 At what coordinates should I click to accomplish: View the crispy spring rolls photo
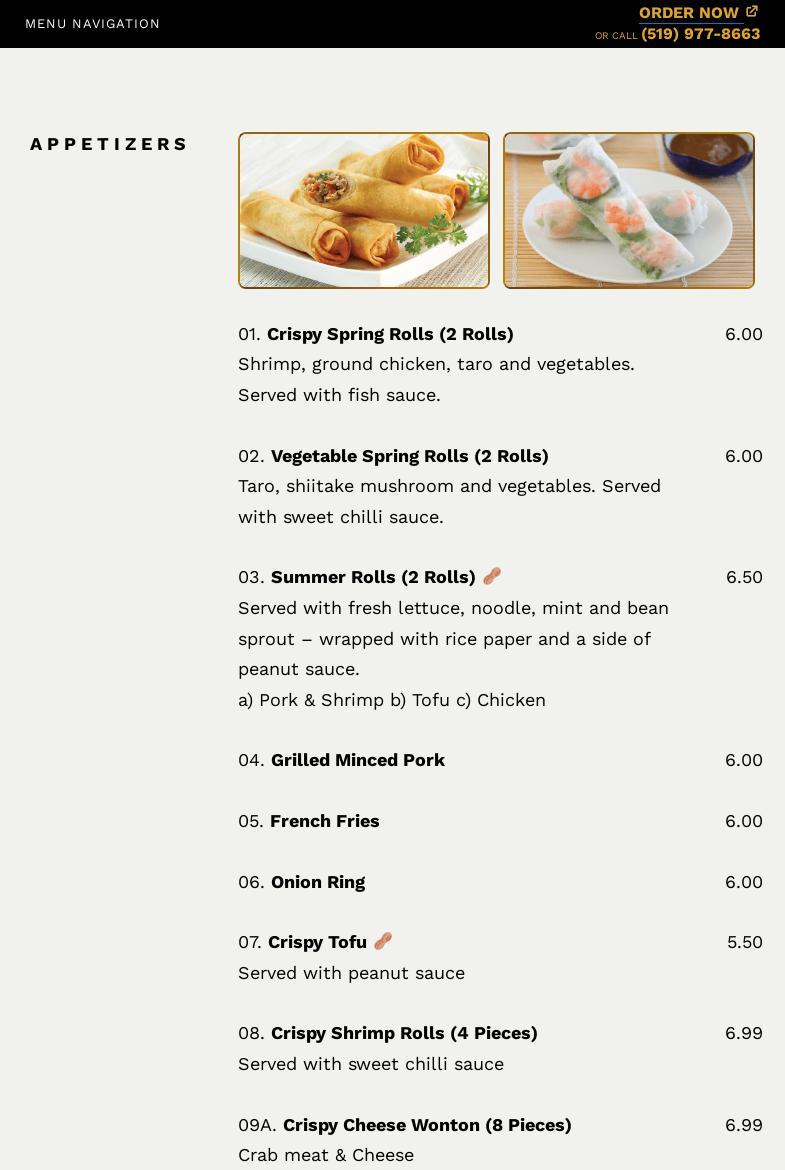(x=364, y=210)
